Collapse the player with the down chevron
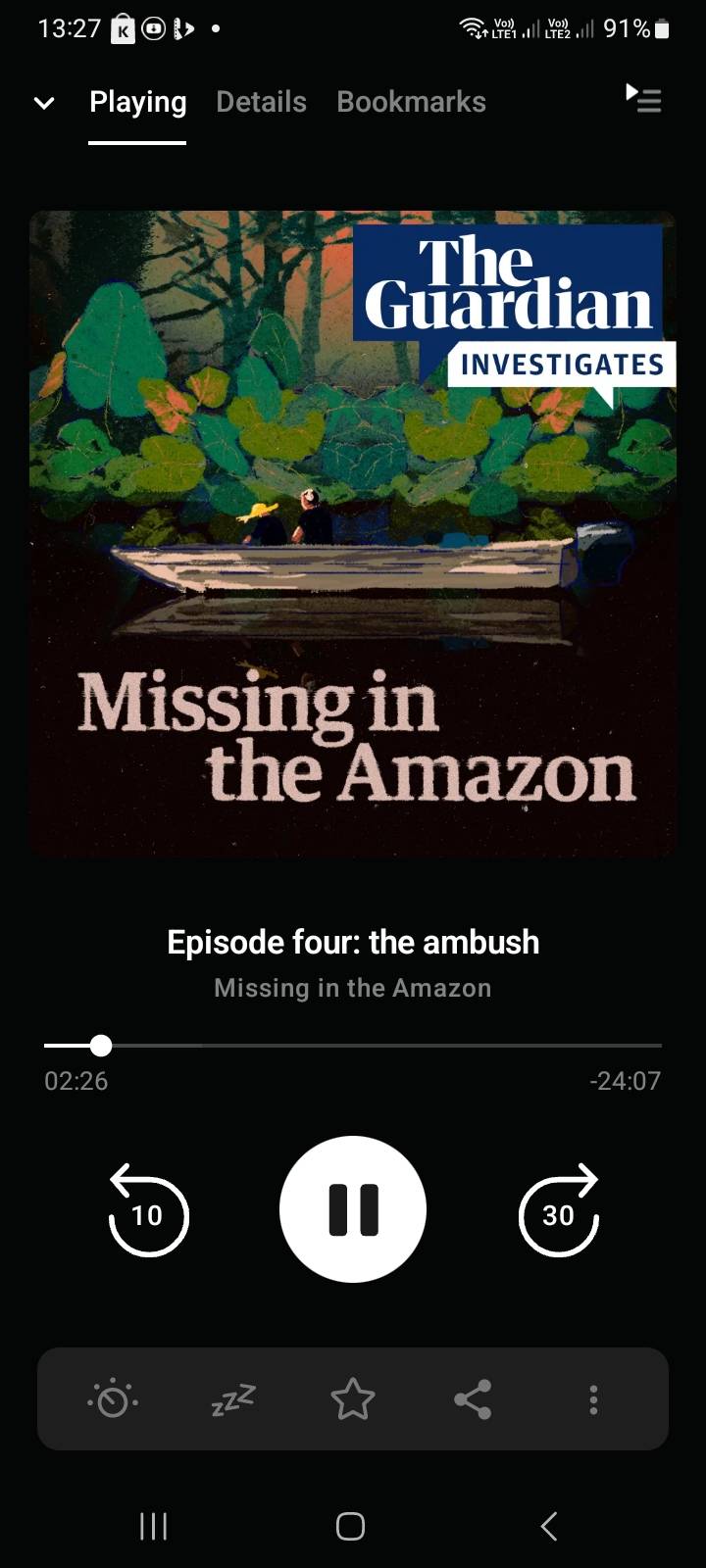Viewport: 706px width, 1568px height. tap(44, 103)
